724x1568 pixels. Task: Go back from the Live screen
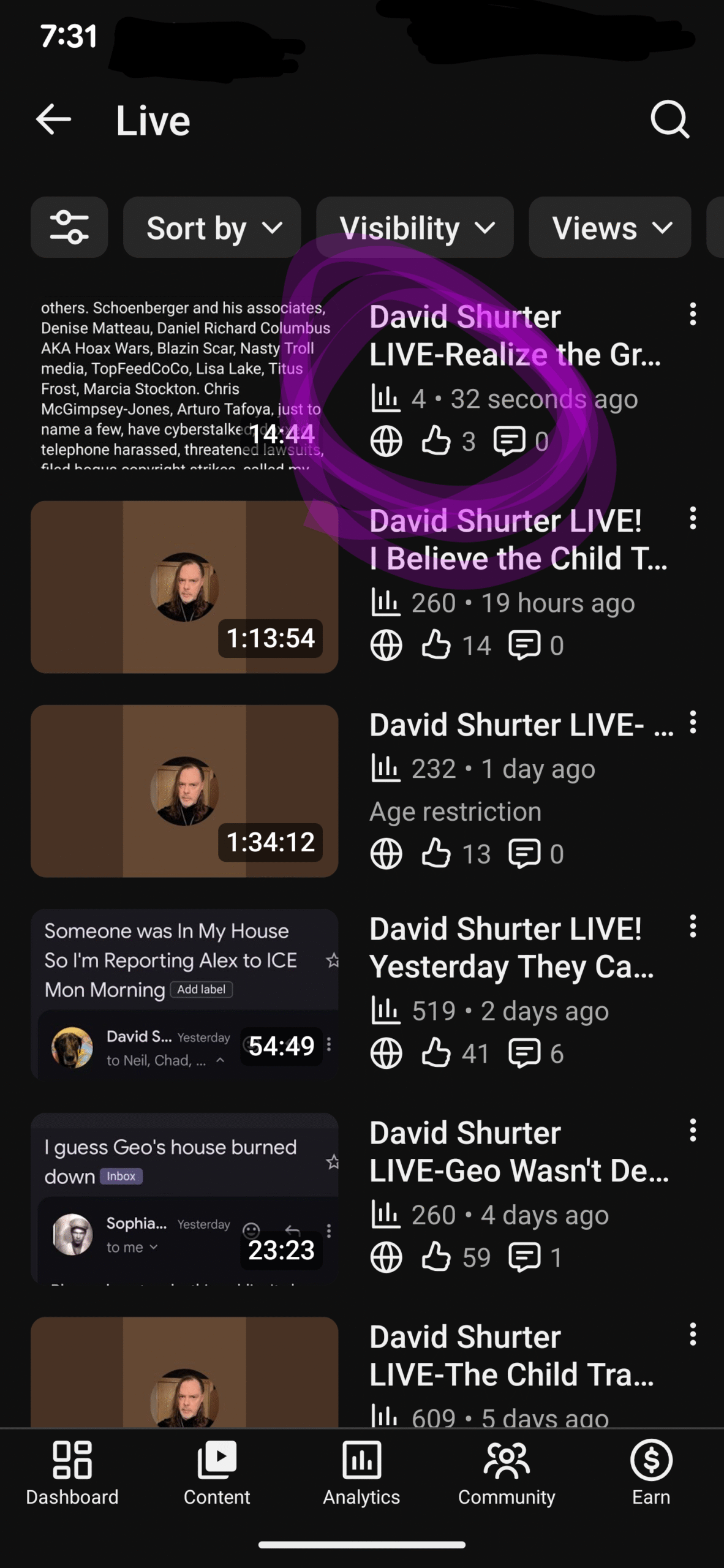pos(54,119)
